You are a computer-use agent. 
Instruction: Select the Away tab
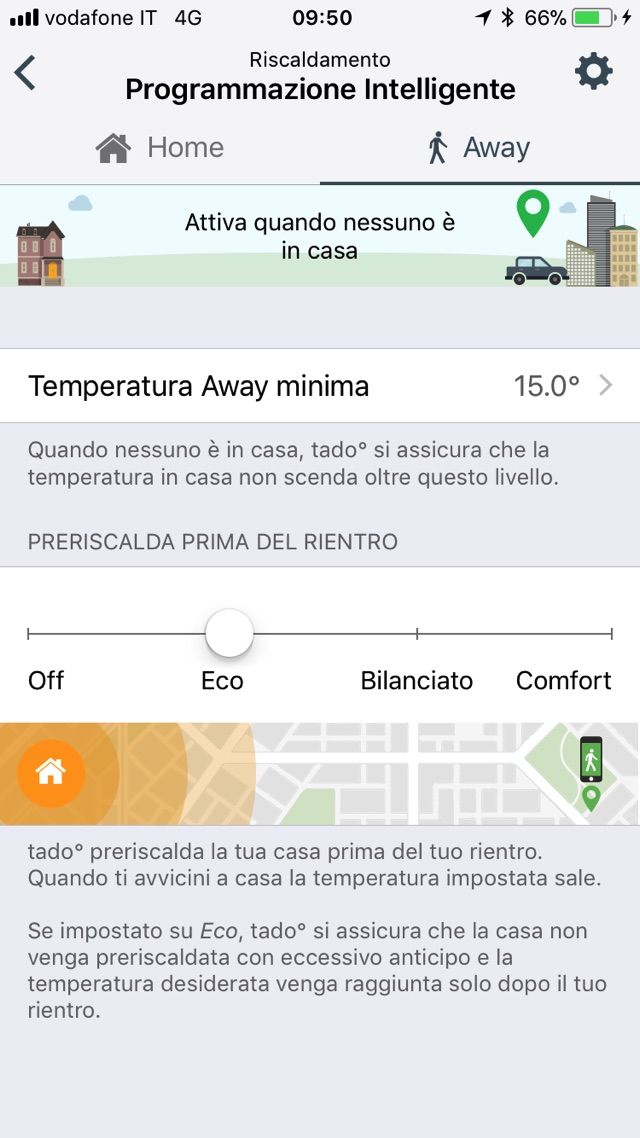point(480,148)
